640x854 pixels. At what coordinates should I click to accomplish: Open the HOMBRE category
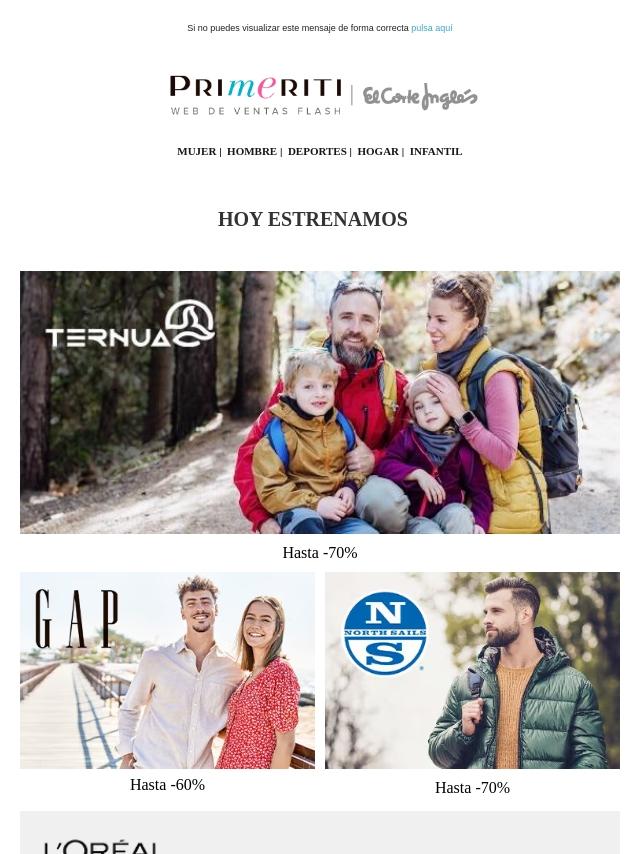251,151
